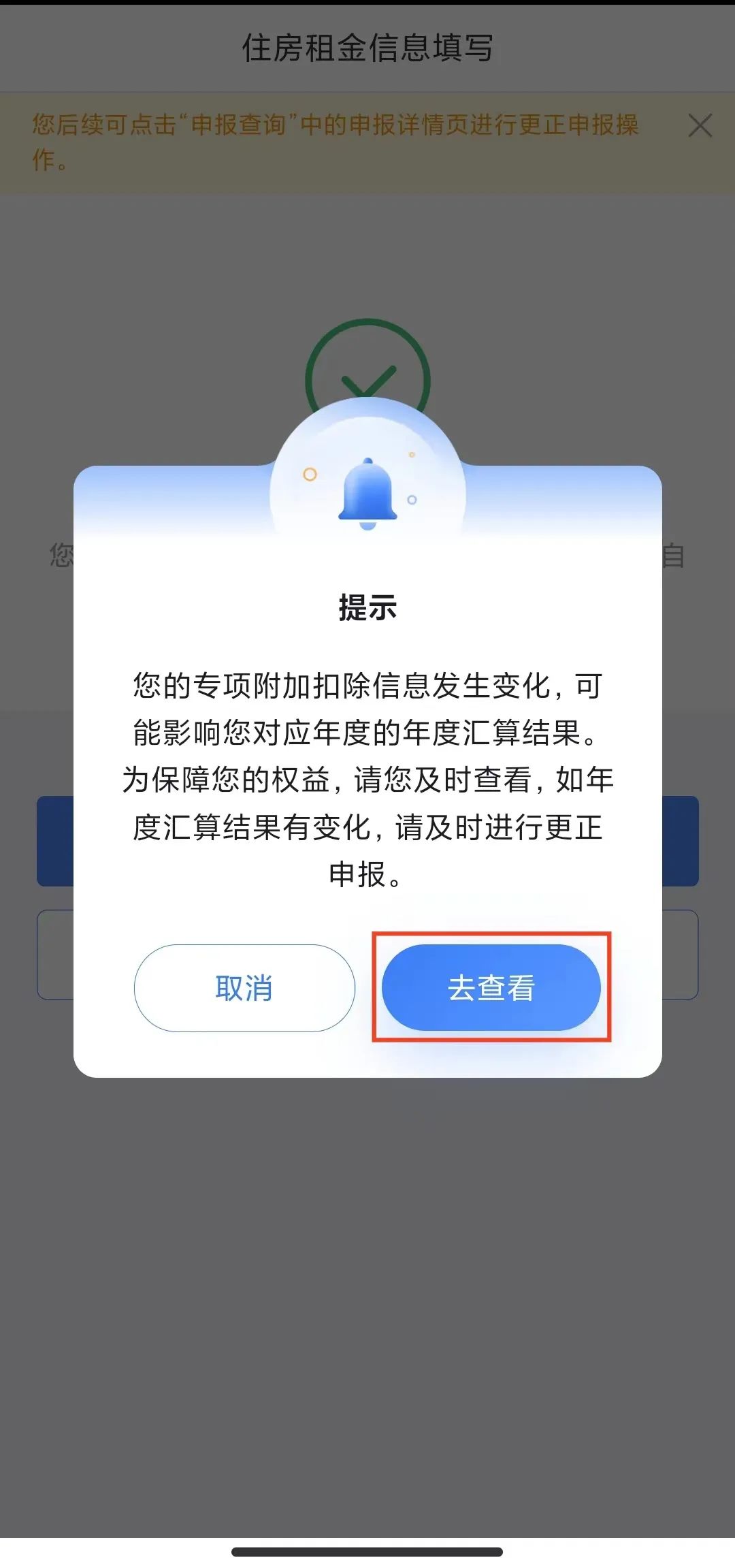Tap 去查看 to view the changes

491,987
